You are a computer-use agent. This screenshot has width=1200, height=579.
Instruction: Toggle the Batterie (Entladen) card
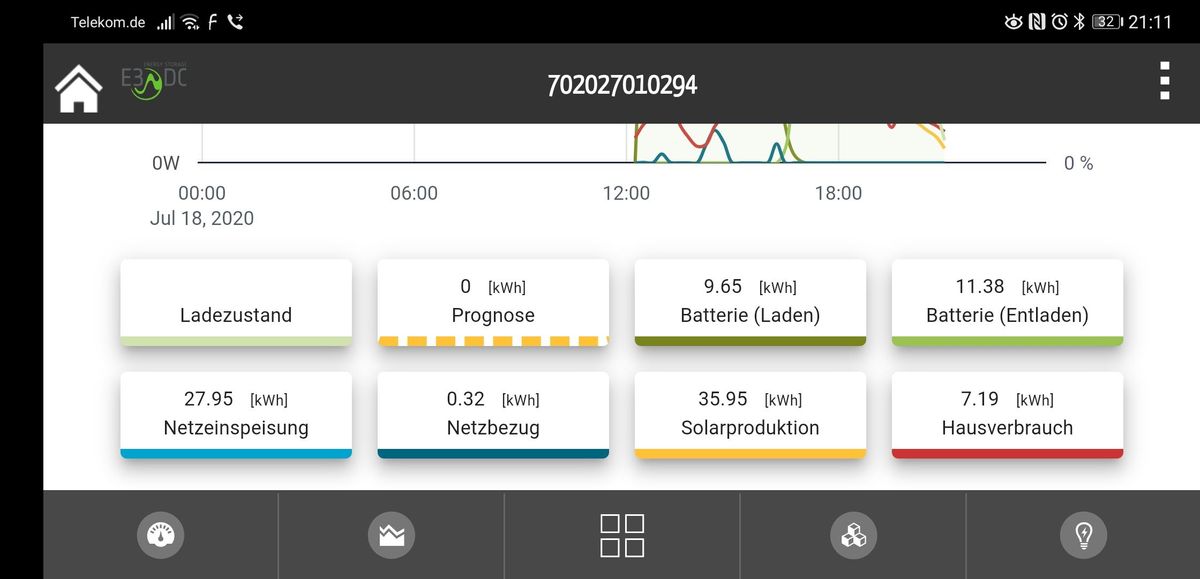tap(1007, 302)
